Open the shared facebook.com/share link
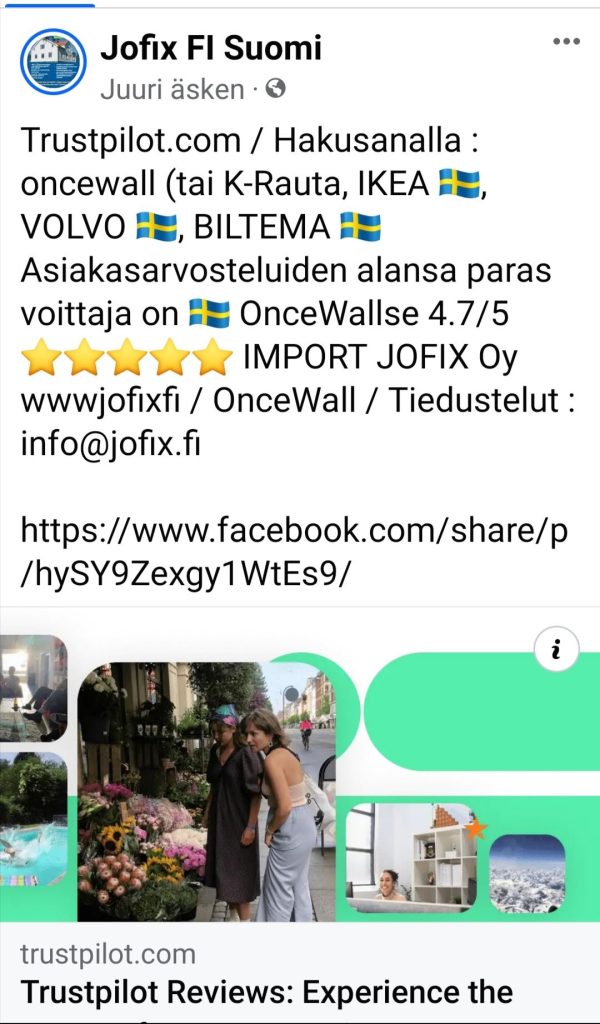 294,551
